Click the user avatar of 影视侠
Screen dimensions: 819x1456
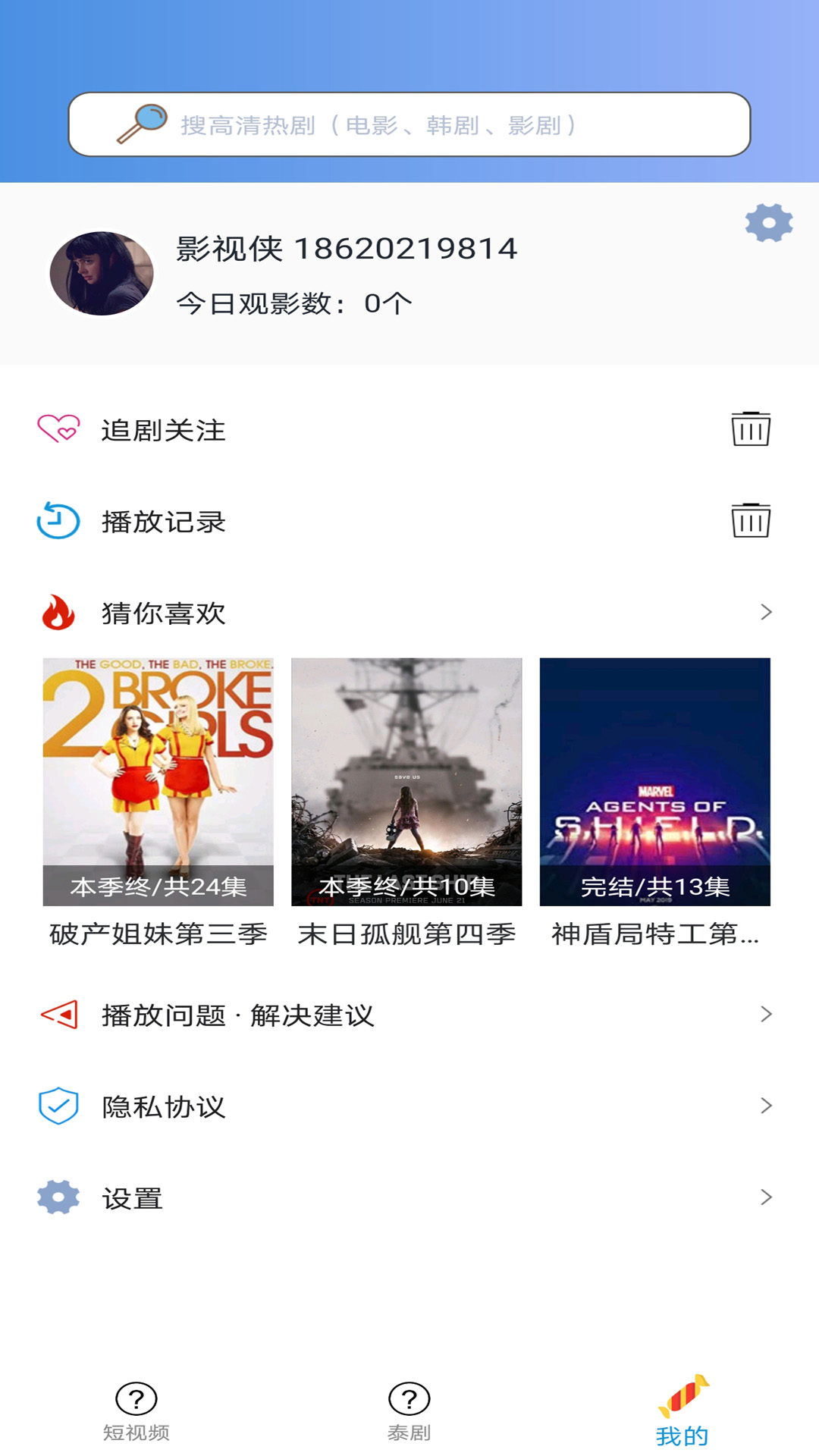[104, 273]
